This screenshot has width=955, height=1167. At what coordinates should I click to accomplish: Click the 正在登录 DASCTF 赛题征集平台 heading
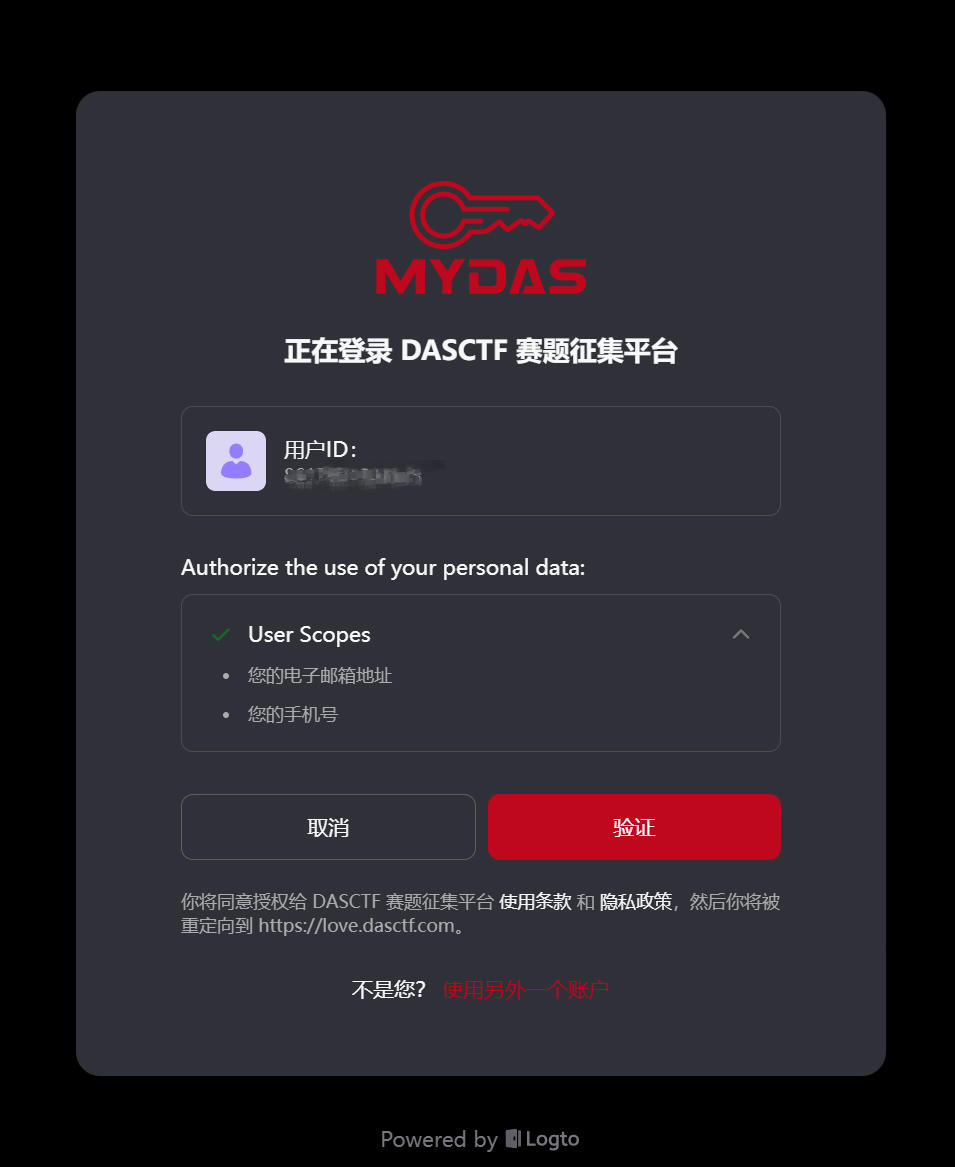tap(480, 351)
